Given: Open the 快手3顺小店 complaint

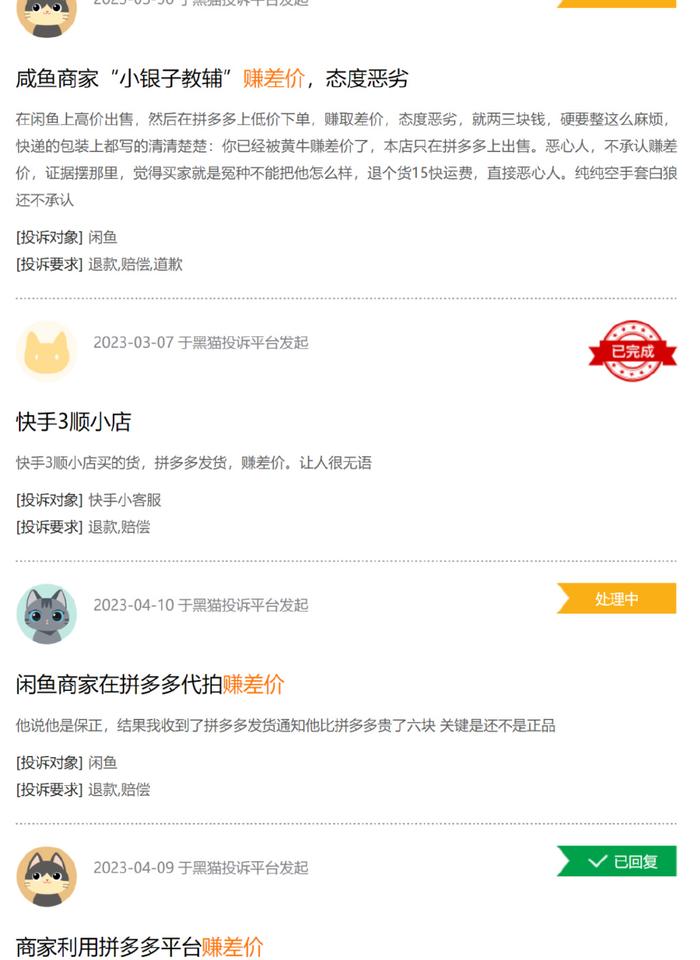Looking at the screenshot, I should (74, 422).
